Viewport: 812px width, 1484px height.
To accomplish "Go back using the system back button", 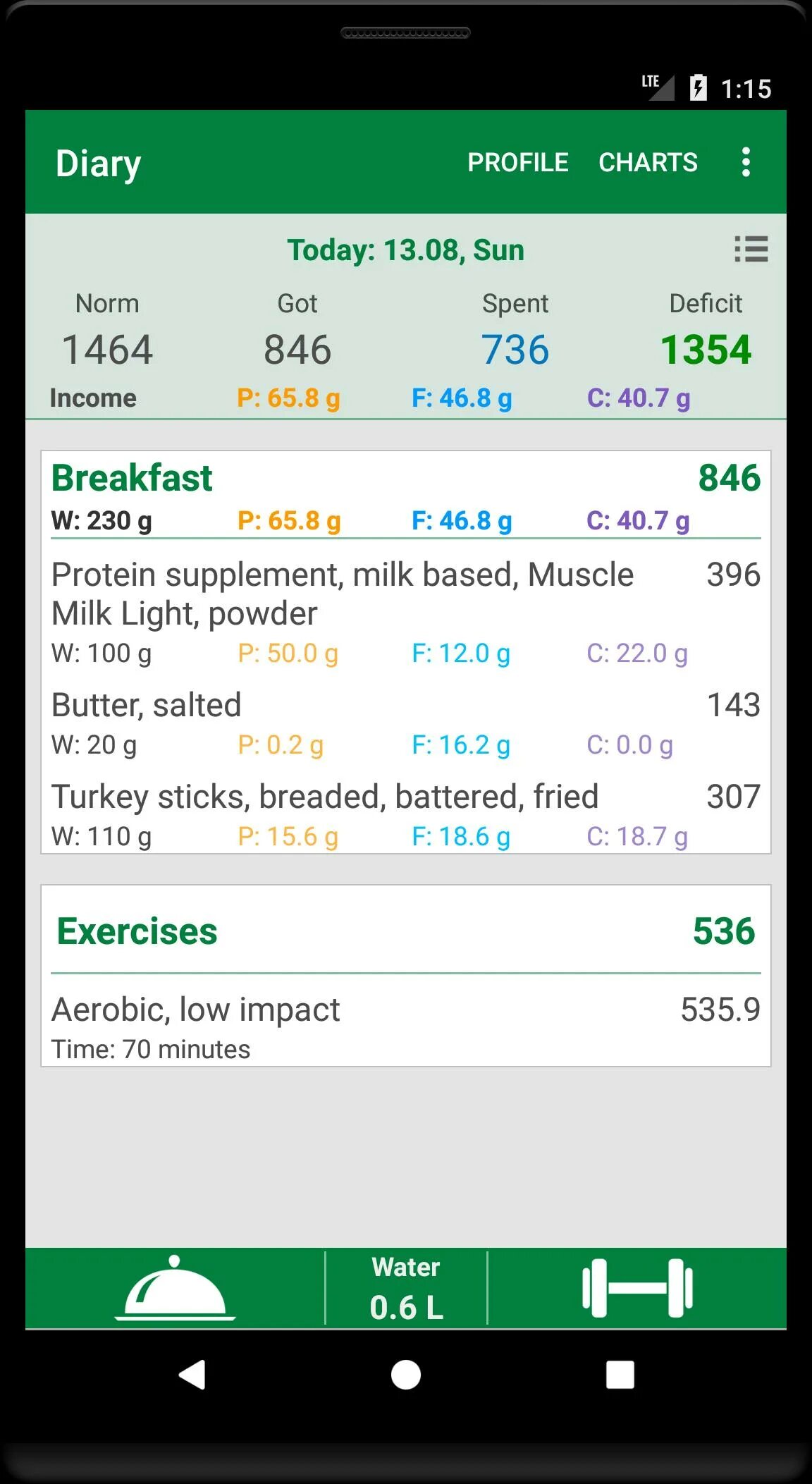I will click(x=192, y=1374).
